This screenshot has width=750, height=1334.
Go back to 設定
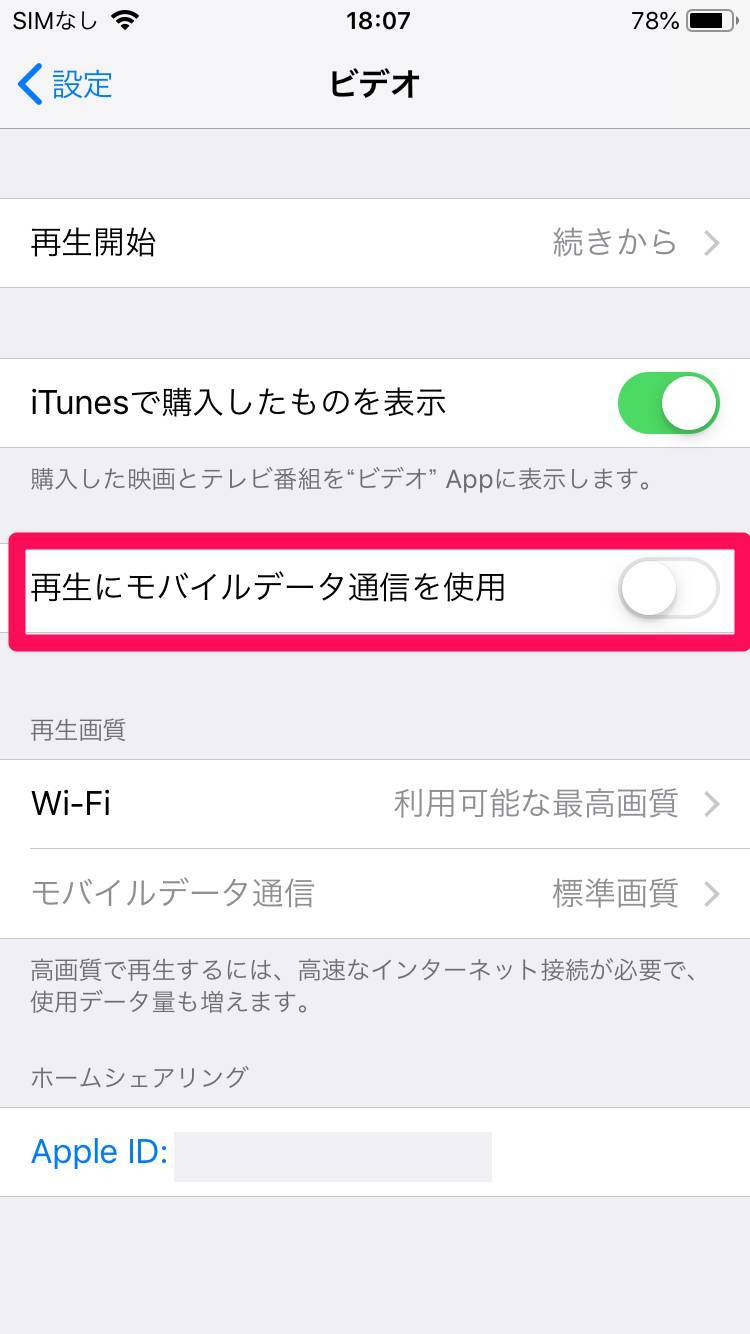click(65, 84)
